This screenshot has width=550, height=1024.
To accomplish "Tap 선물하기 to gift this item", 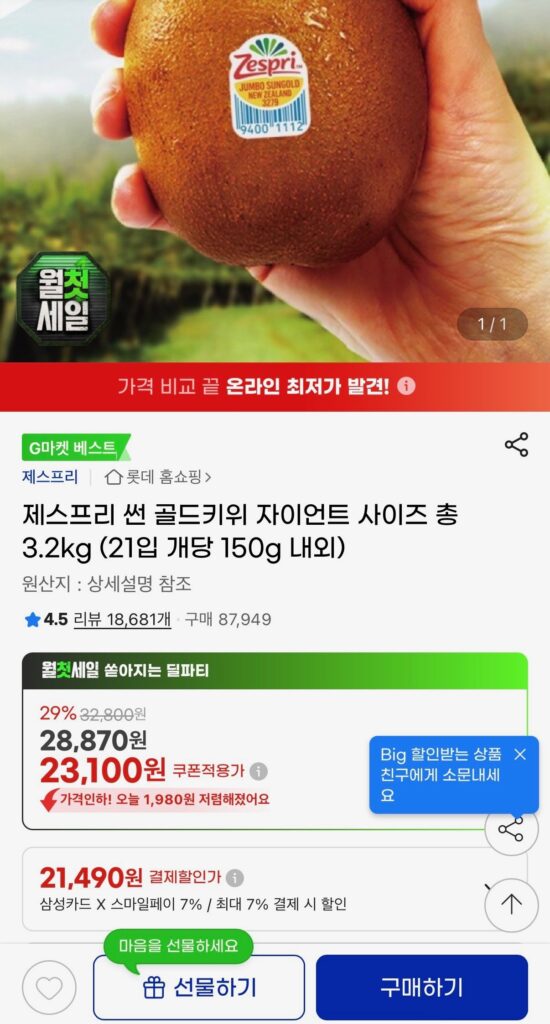I will (x=199, y=987).
